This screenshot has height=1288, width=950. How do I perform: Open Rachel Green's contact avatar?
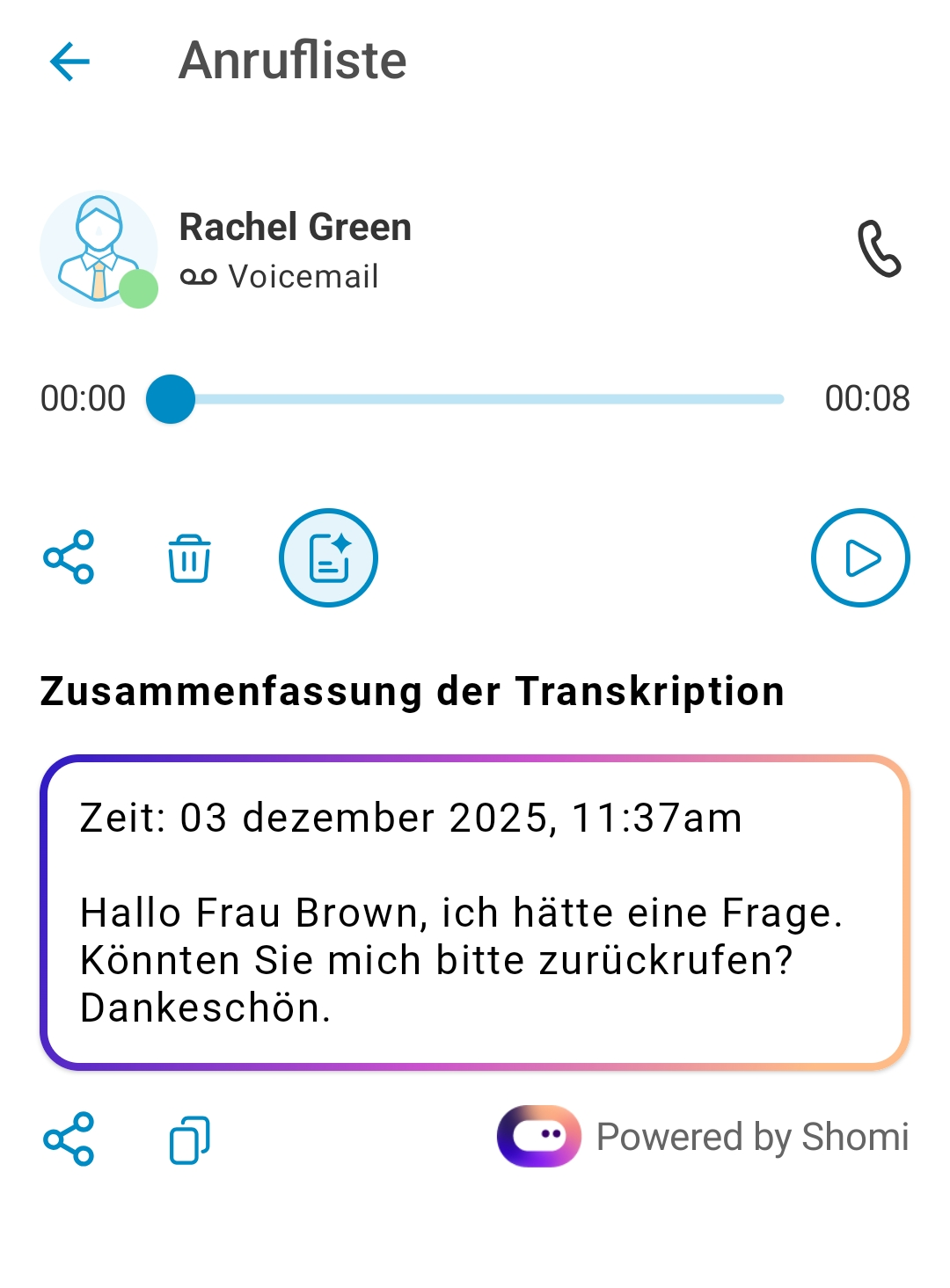(x=99, y=250)
